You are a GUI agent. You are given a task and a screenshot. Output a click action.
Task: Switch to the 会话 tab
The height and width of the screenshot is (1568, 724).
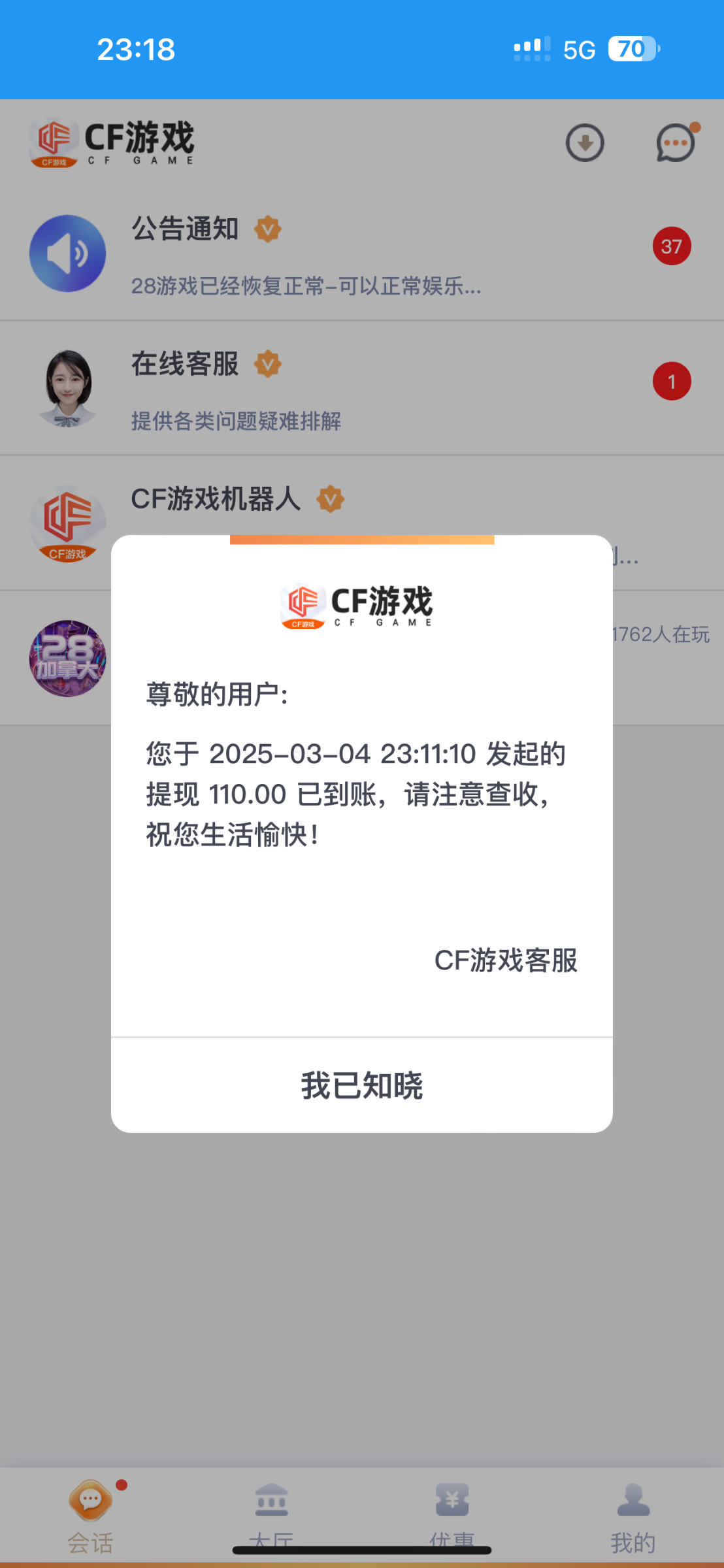click(91, 1517)
